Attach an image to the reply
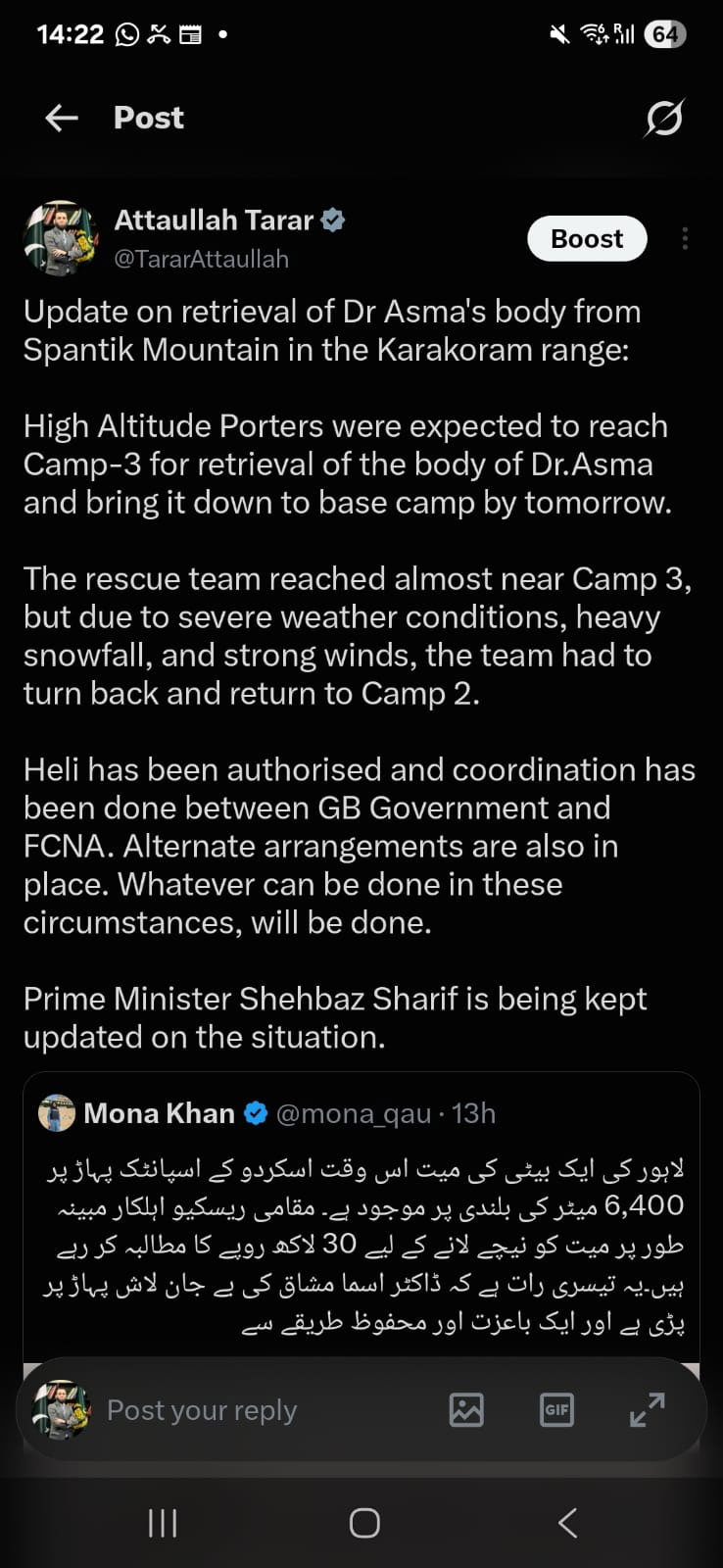This screenshot has height=1568, width=723. (466, 1409)
